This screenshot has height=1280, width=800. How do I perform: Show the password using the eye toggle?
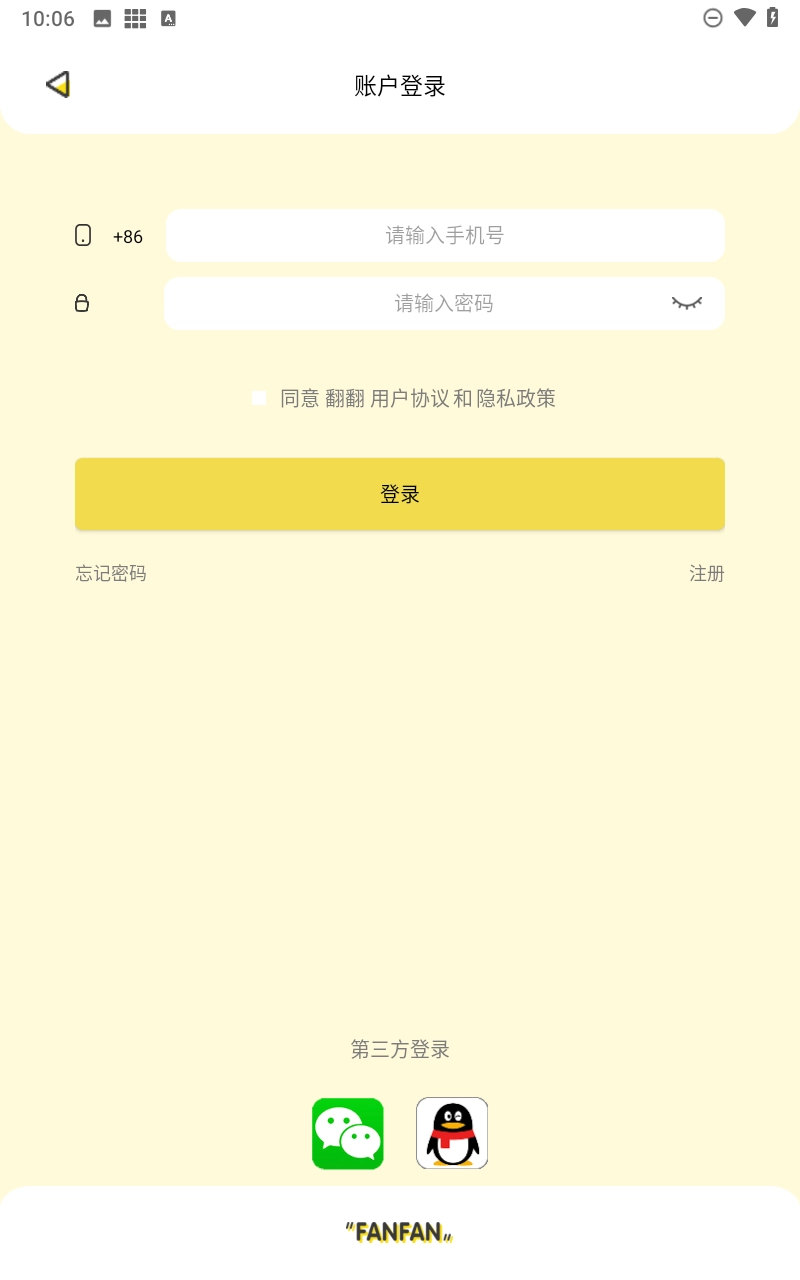(687, 303)
